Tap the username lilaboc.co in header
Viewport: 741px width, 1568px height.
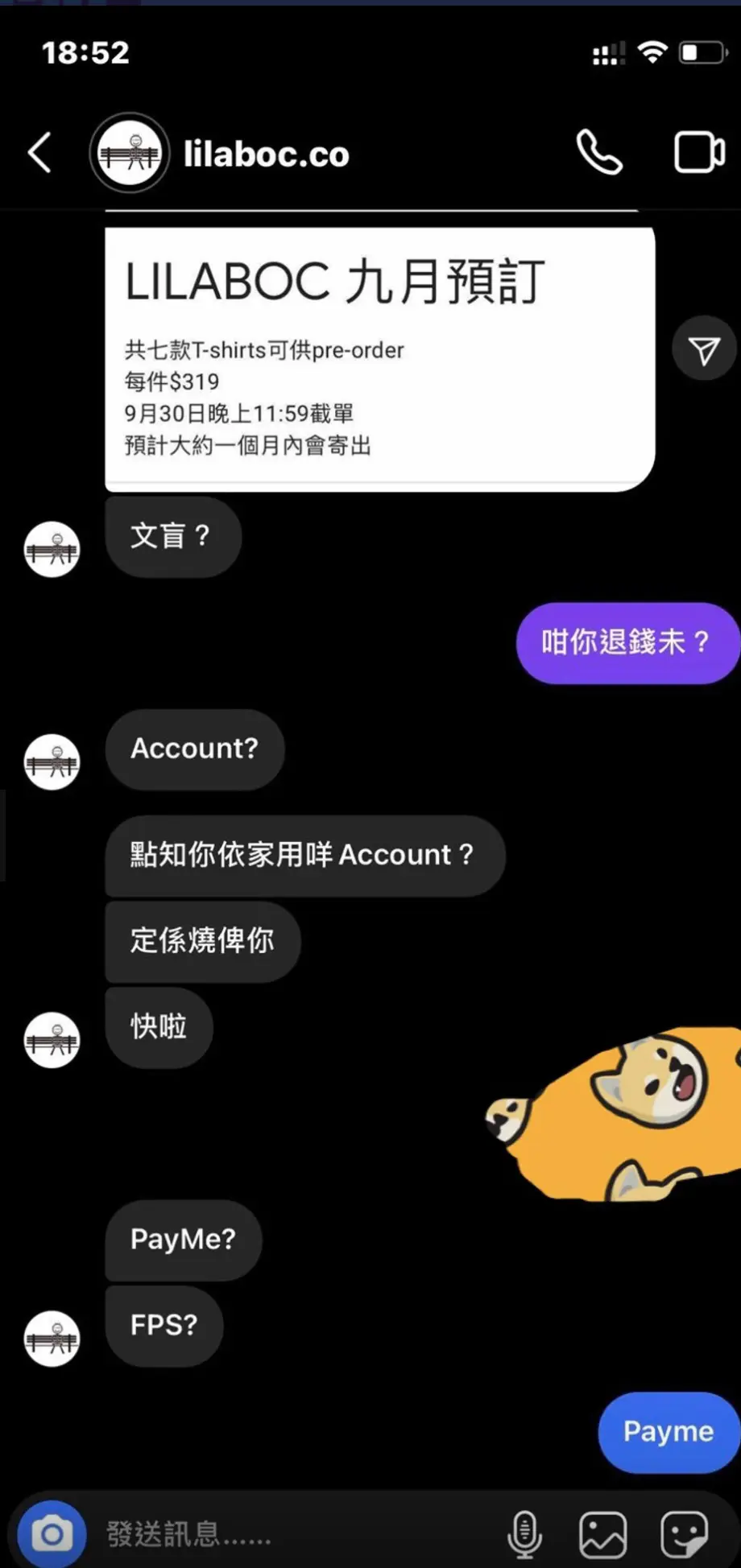point(267,153)
